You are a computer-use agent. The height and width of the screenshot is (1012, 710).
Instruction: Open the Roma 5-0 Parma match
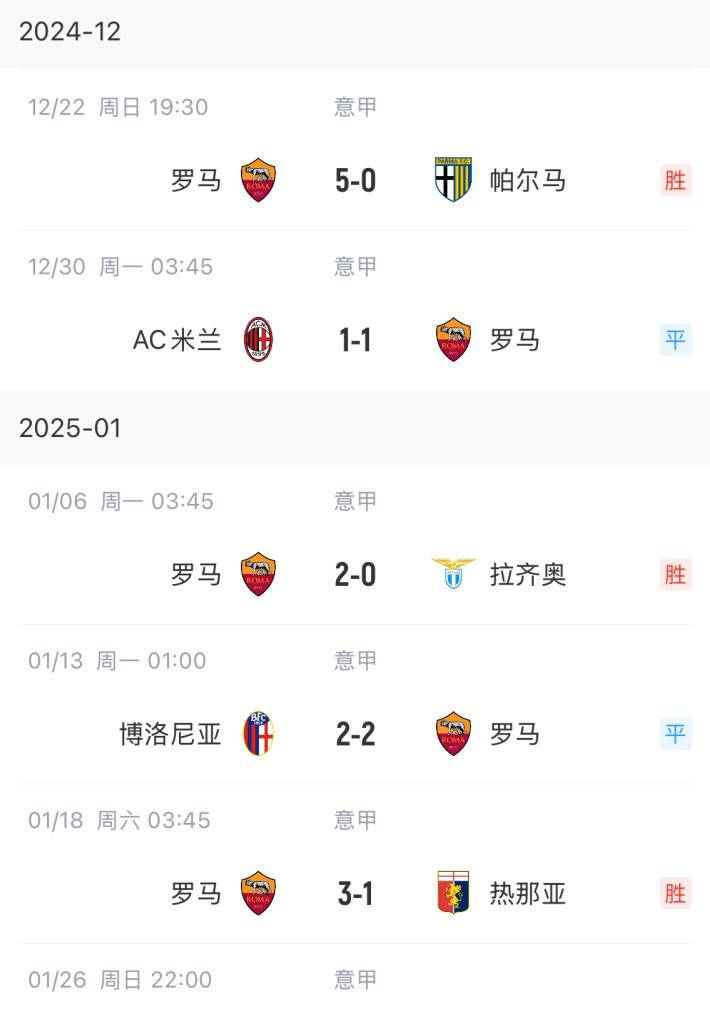coord(355,180)
